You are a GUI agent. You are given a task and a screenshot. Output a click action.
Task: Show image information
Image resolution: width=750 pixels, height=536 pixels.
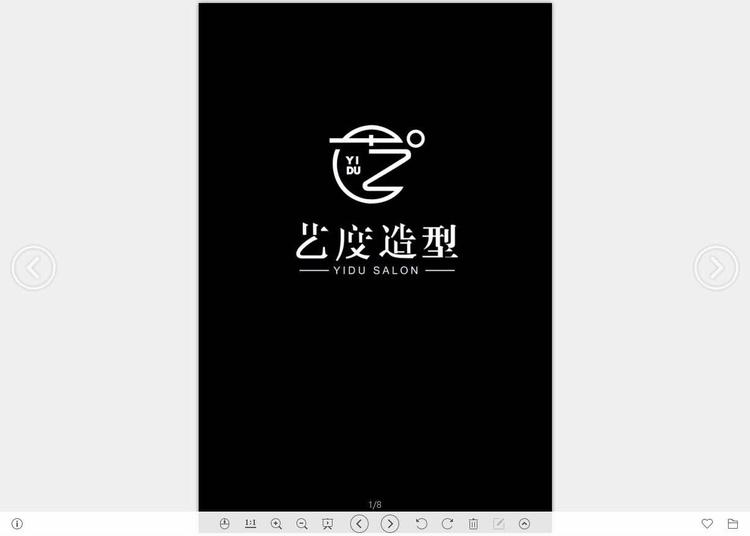(17, 524)
